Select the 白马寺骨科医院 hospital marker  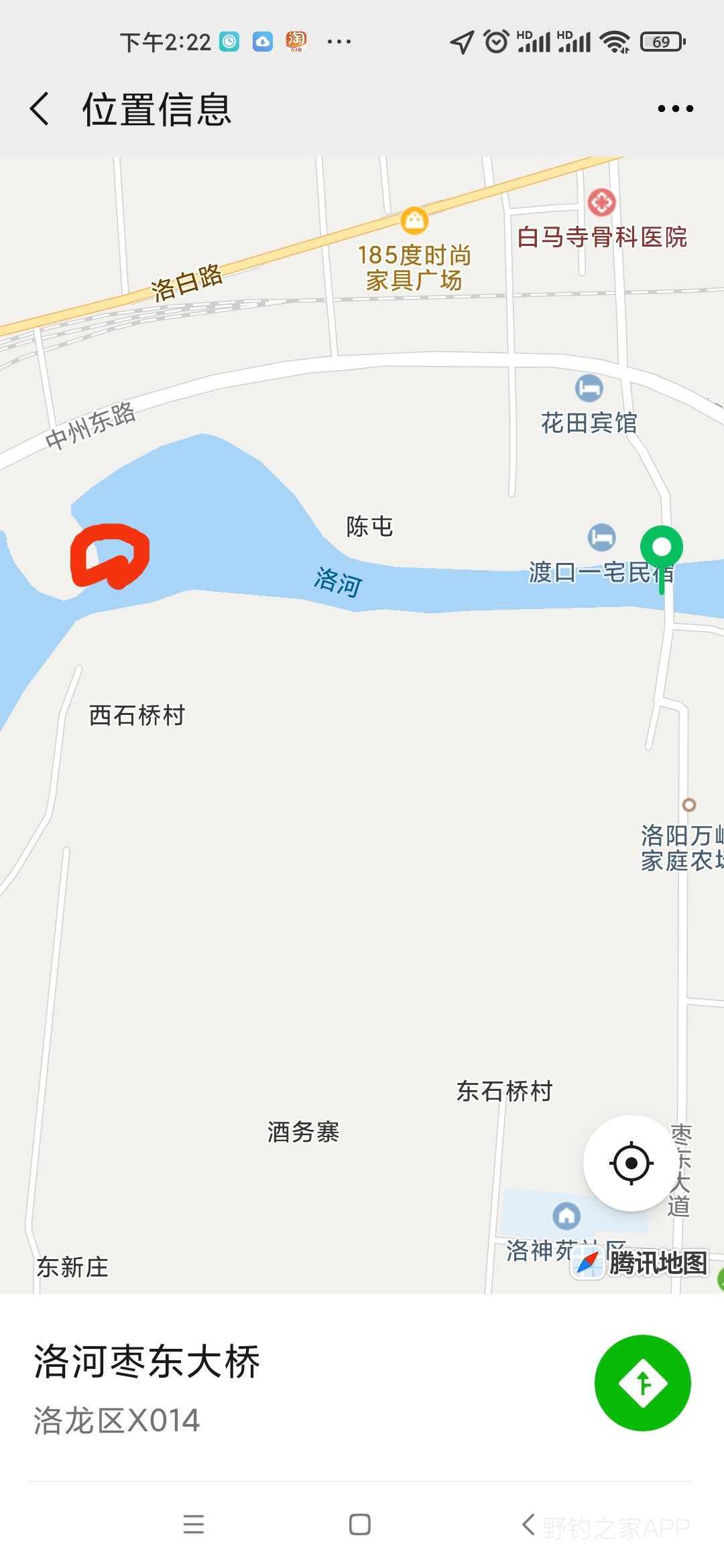pos(601,202)
